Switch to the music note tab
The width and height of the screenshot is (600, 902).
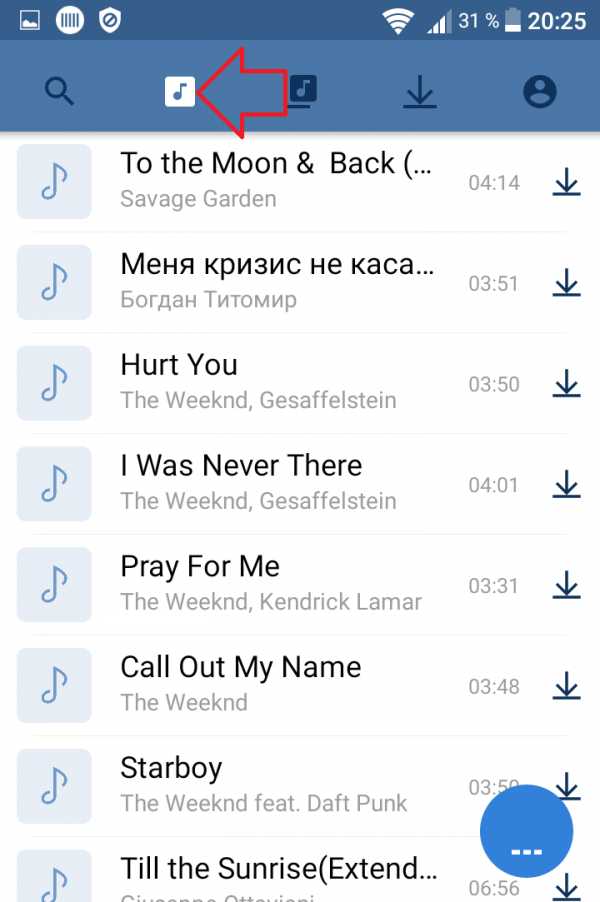coord(180,92)
